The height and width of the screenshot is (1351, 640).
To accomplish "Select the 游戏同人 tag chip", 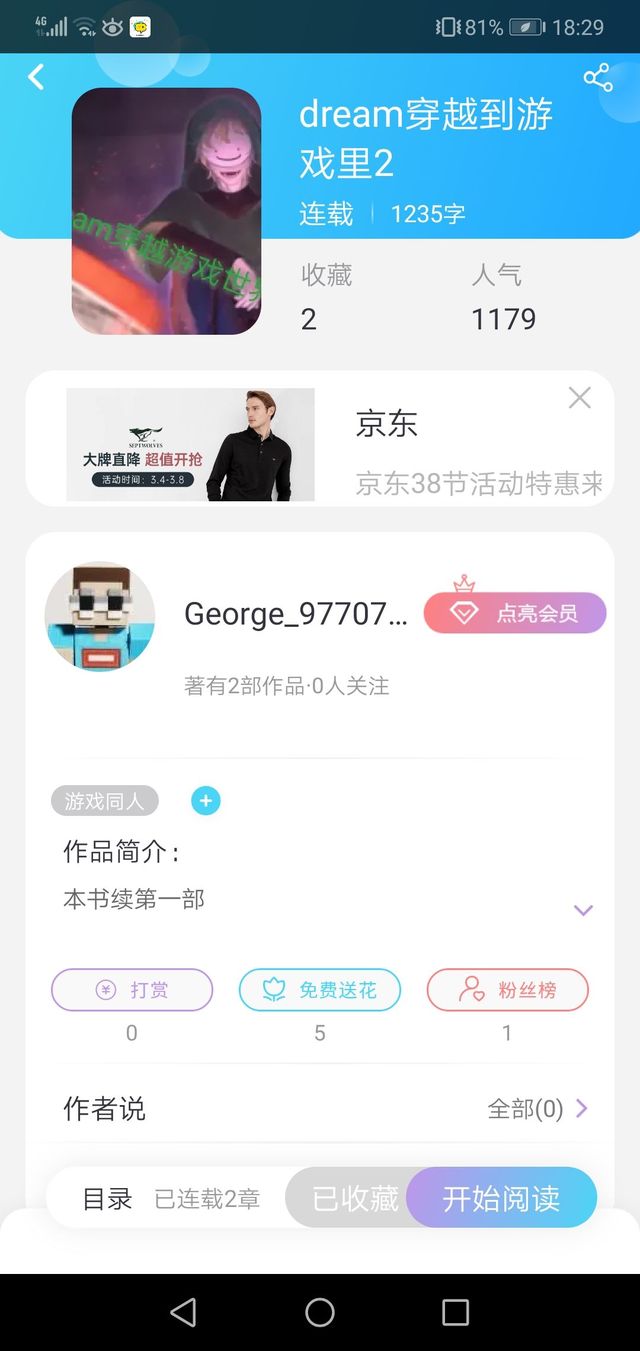I will coord(104,801).
